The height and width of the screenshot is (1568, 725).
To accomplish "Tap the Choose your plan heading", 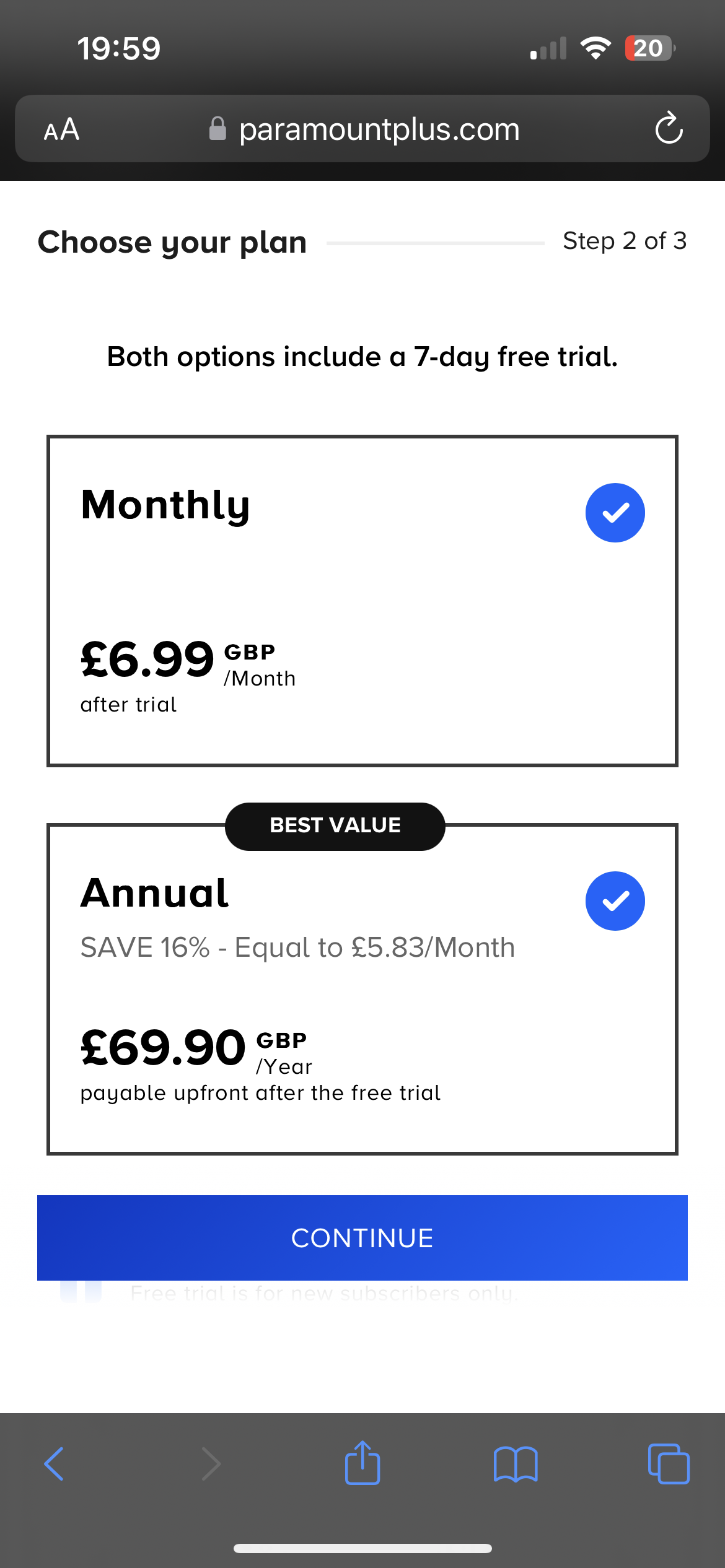I will click(x=172, y=242).
